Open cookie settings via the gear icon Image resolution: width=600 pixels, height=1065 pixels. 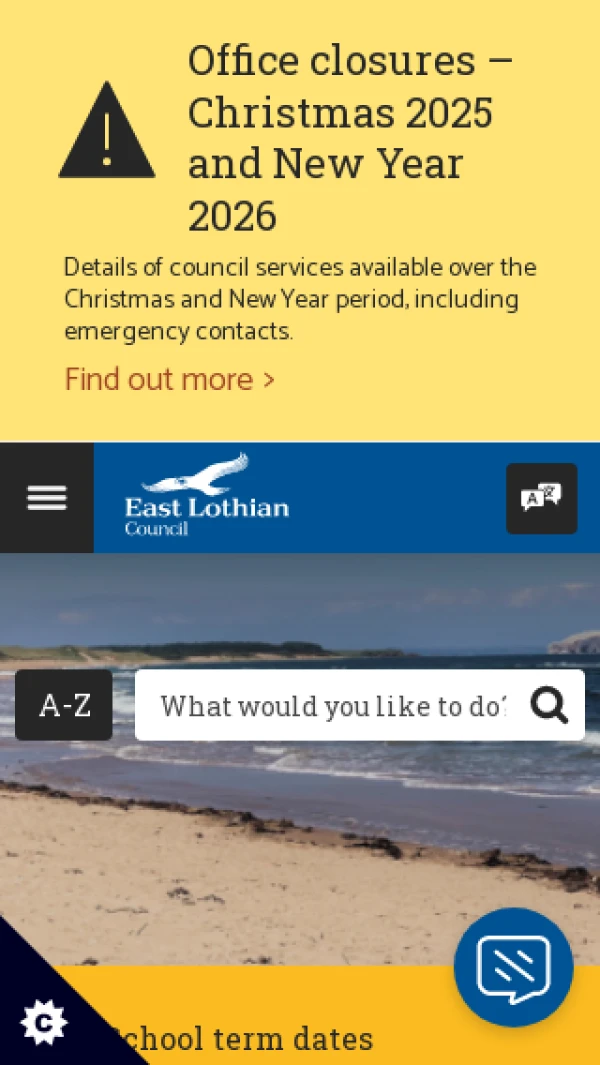tap(43, 1022)
